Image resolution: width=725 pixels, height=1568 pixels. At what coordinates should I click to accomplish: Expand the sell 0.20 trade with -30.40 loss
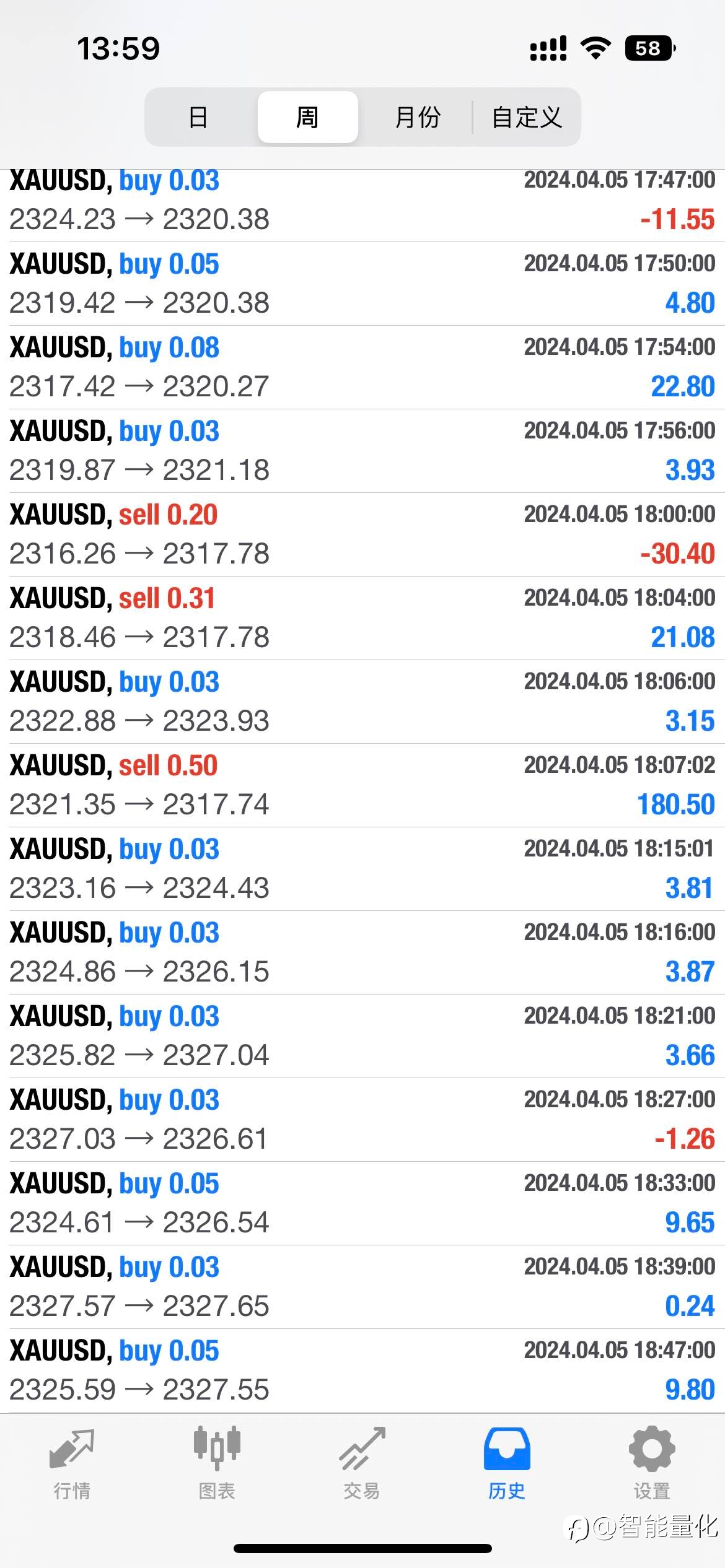(362, 534)
